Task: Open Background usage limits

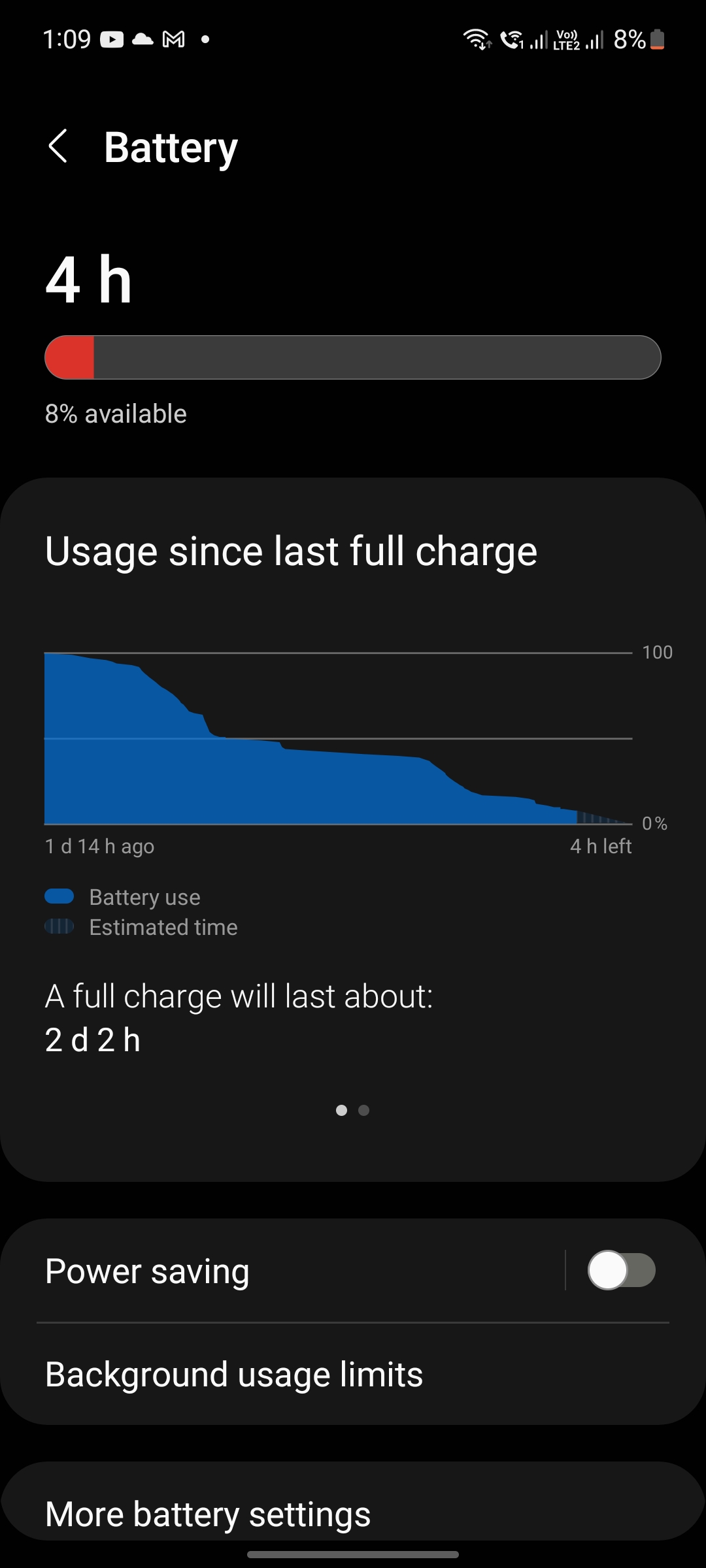Action: coord(353,1374)
